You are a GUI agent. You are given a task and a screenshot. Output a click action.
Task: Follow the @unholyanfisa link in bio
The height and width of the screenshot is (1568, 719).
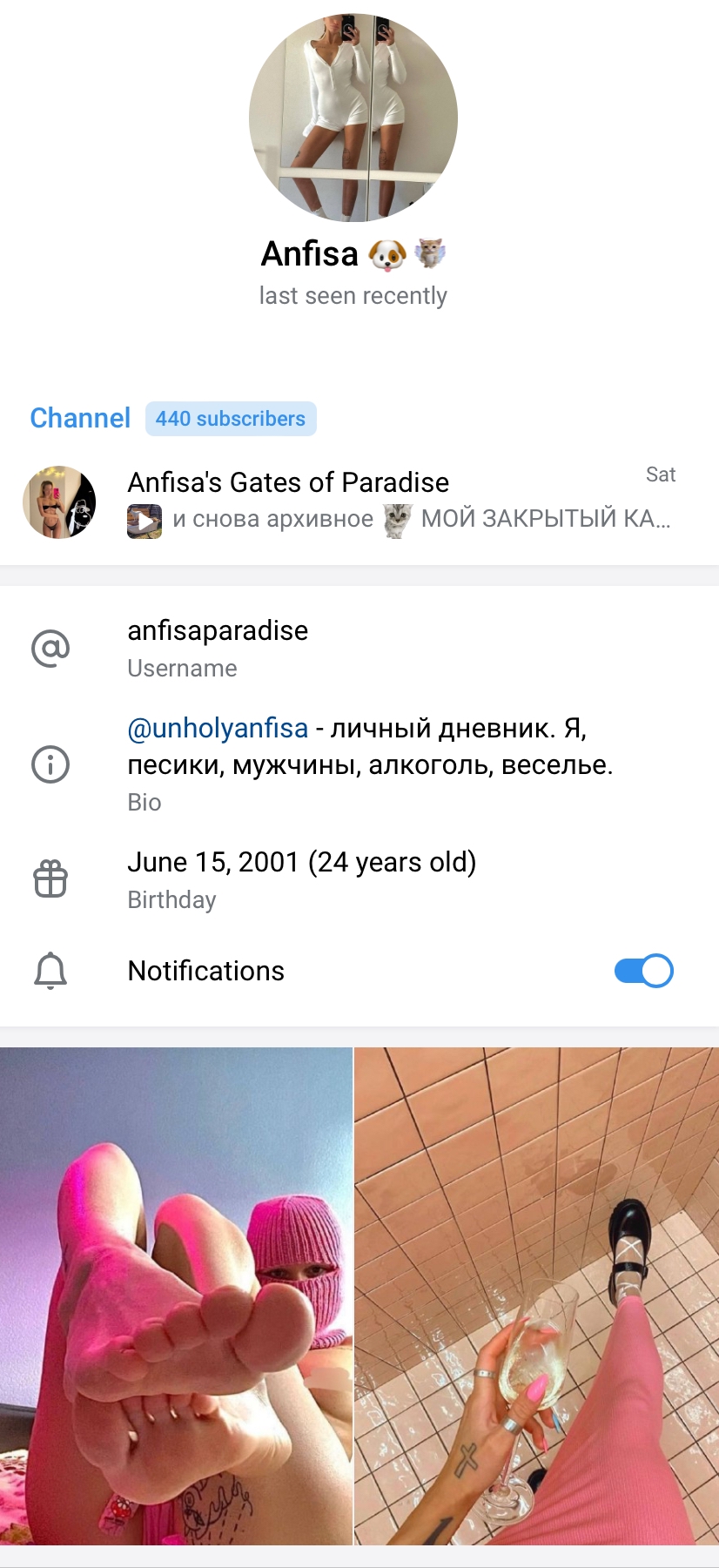click(x=218, y=728)
